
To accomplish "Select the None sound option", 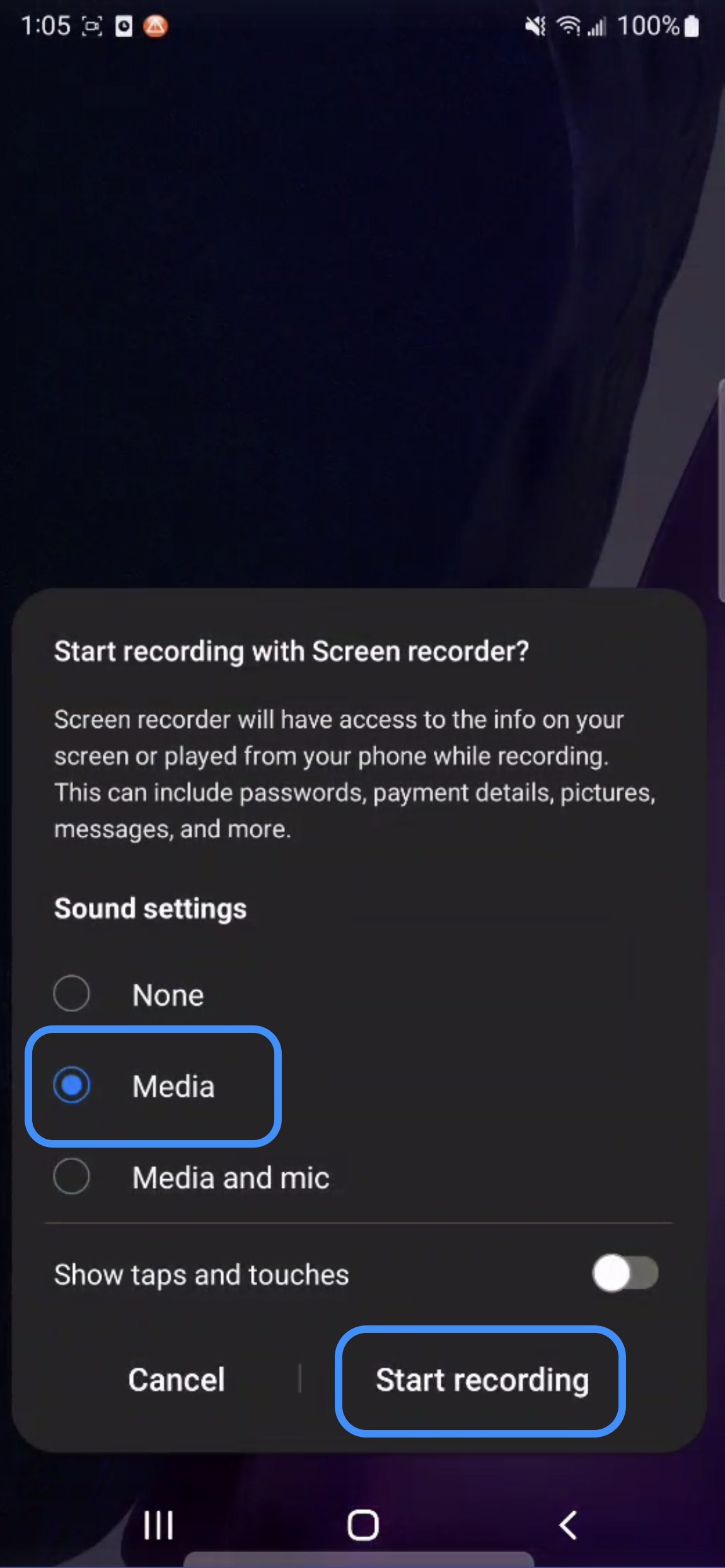I will coord(71,994).
